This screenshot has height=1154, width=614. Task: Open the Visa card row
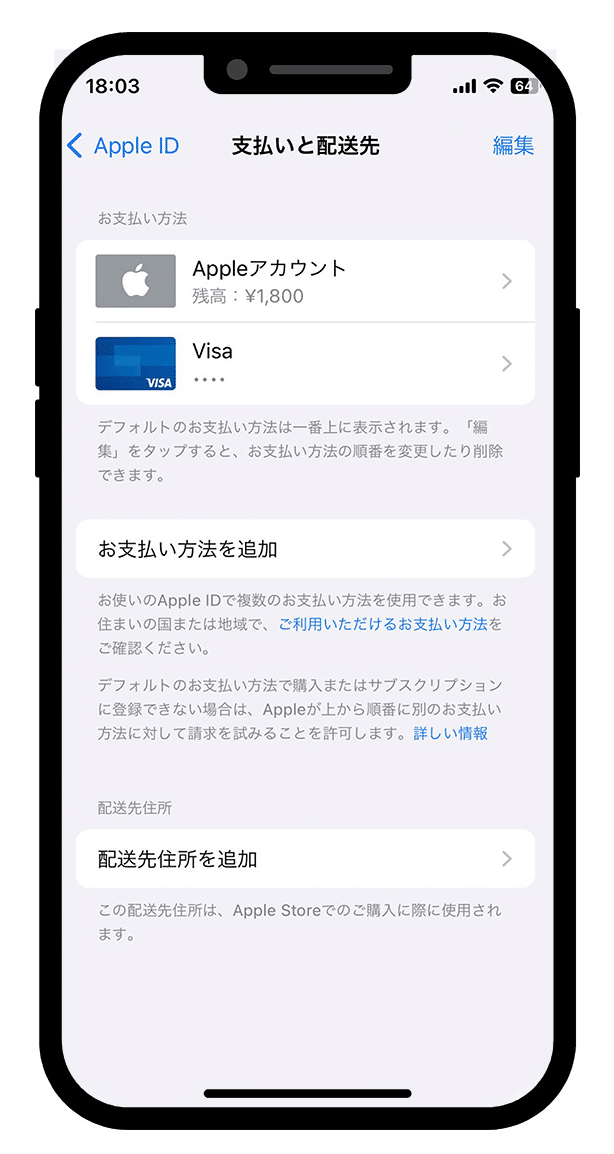click(x=305, y=363)
